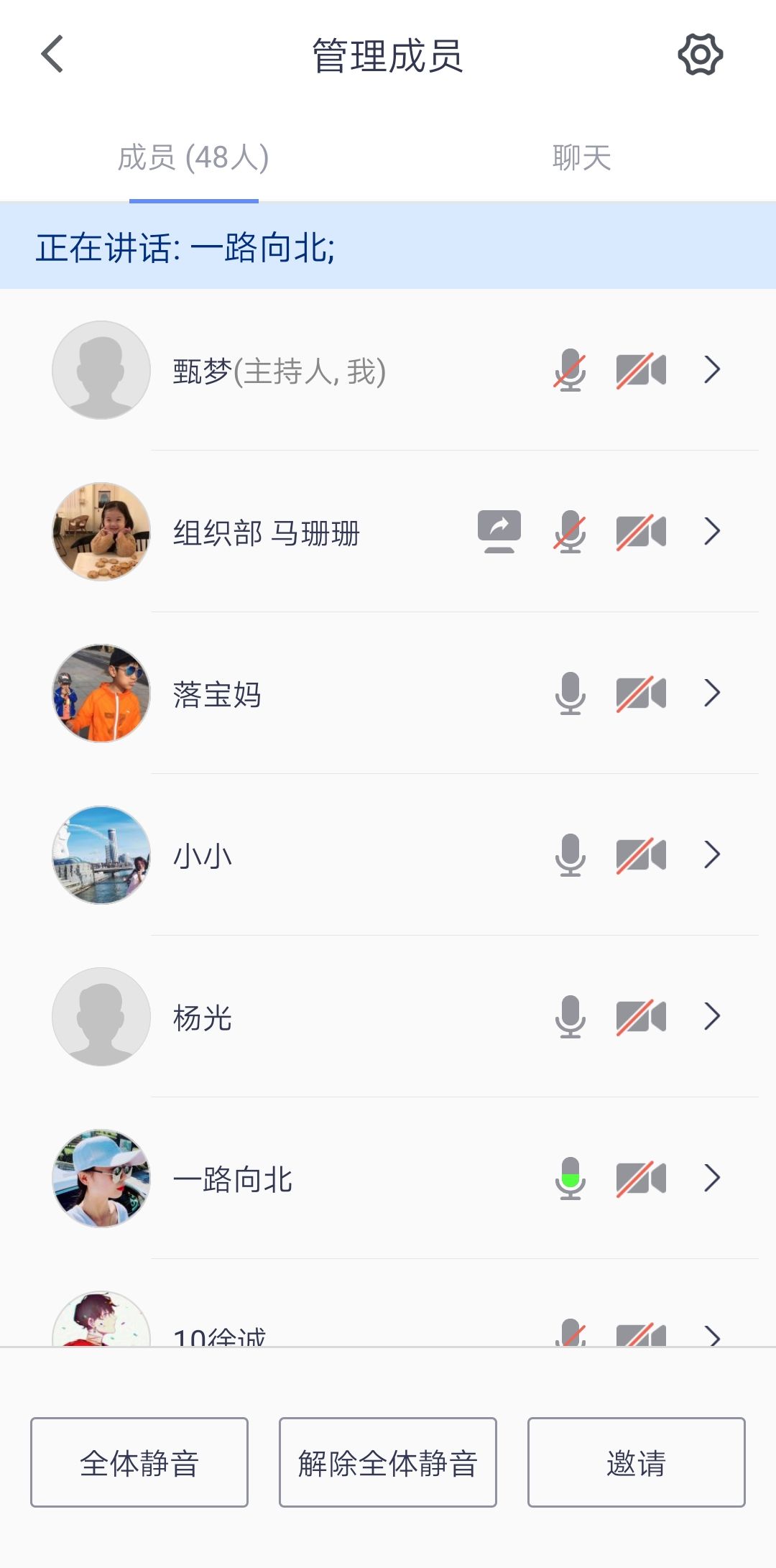The width and height of the screenshot is (776, 1568).
Task: Expand the chevron next to 落宝妈
Action: coord(712,693)
